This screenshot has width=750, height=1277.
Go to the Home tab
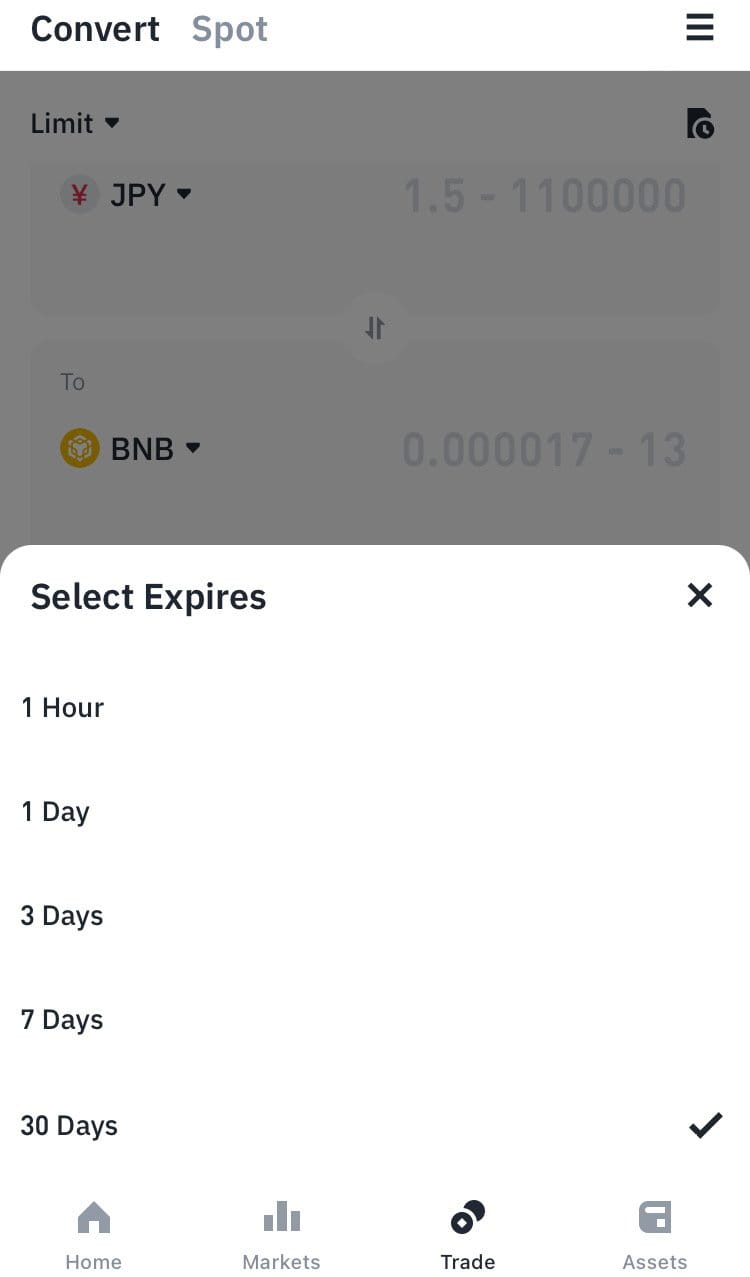pos(94,1235)
